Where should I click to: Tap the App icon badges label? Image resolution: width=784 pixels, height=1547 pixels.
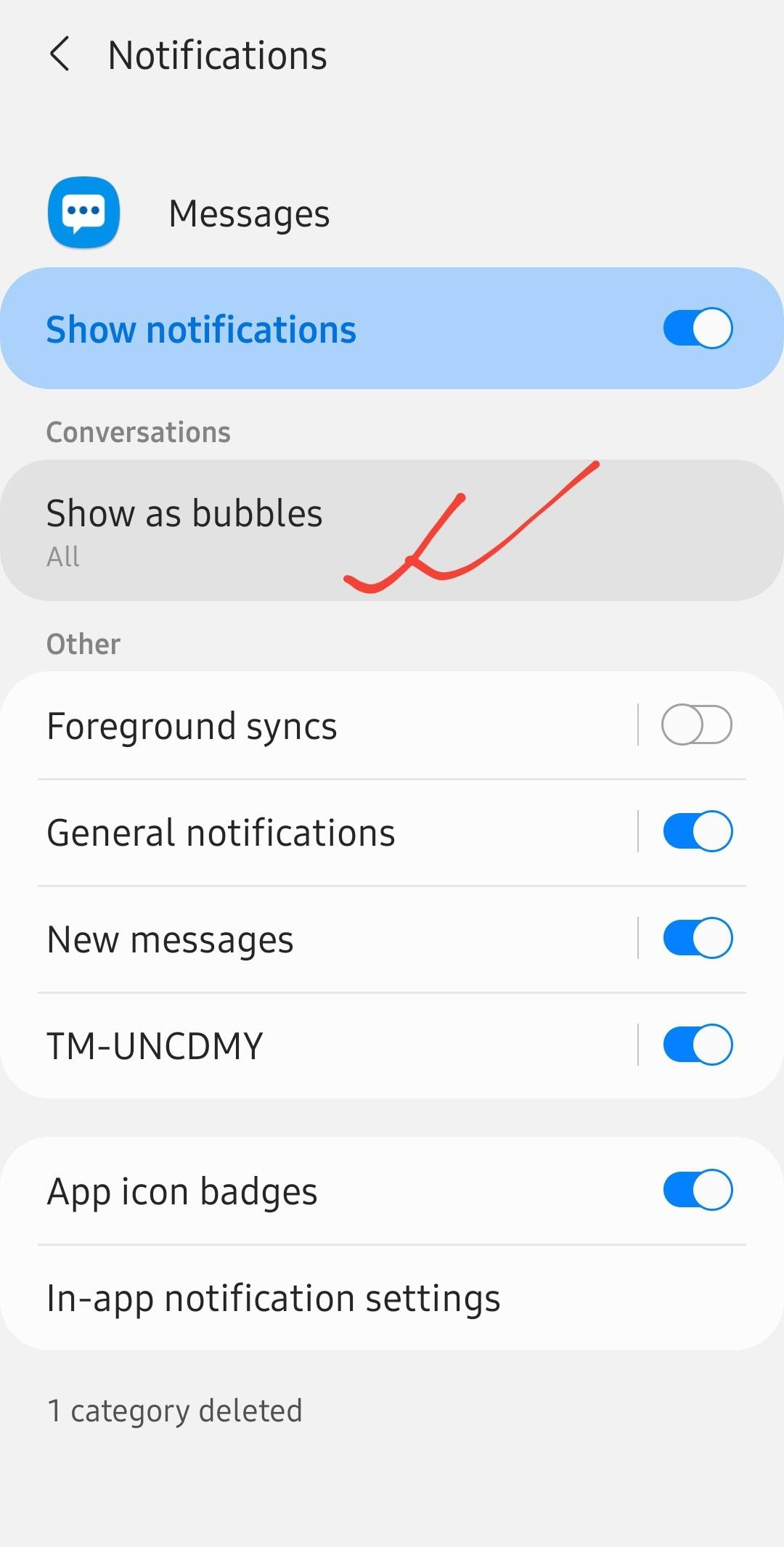(181, 1190)
